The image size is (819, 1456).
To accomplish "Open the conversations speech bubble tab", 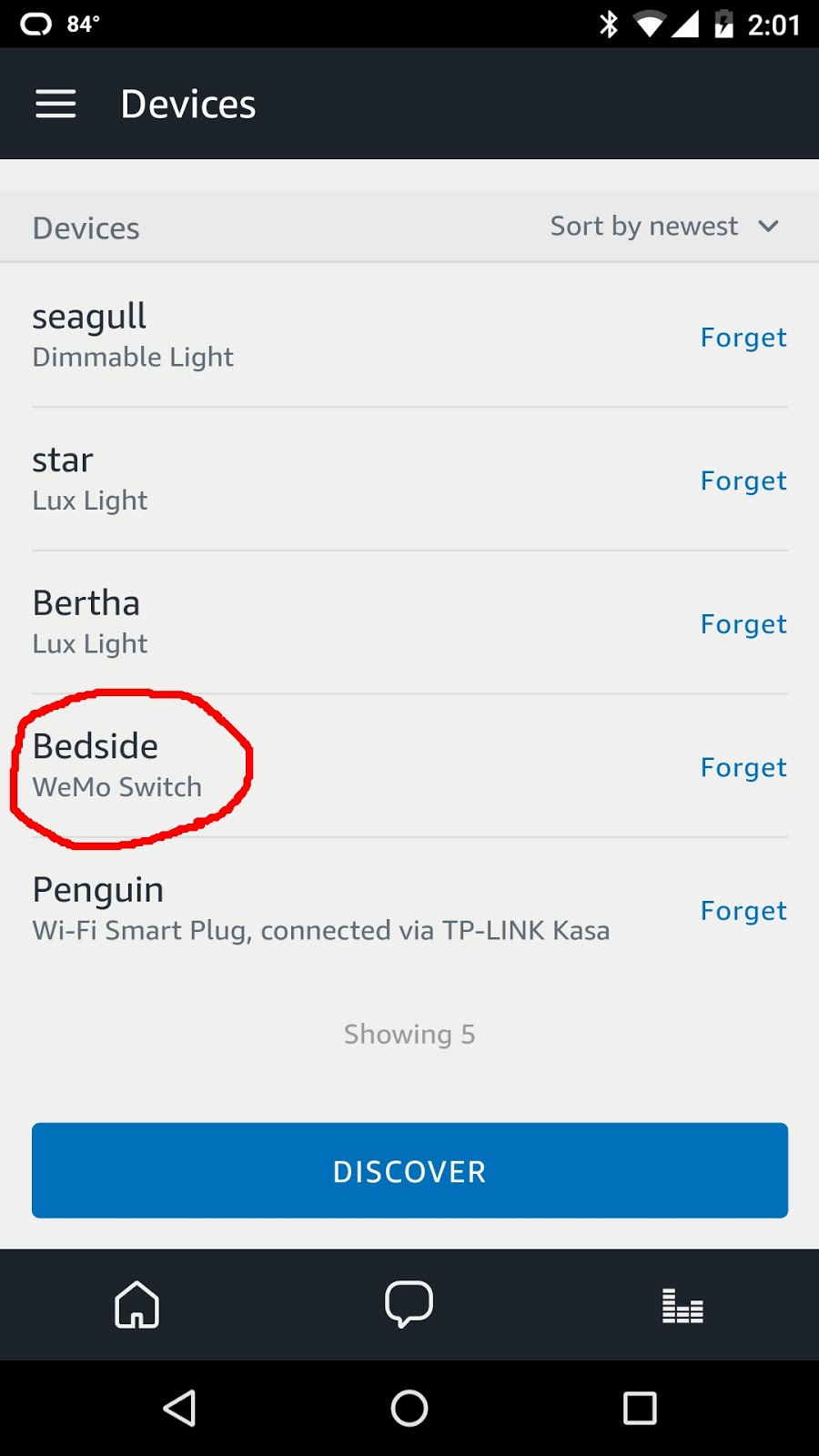I will pyautogui.click(x=409, y=1304).
